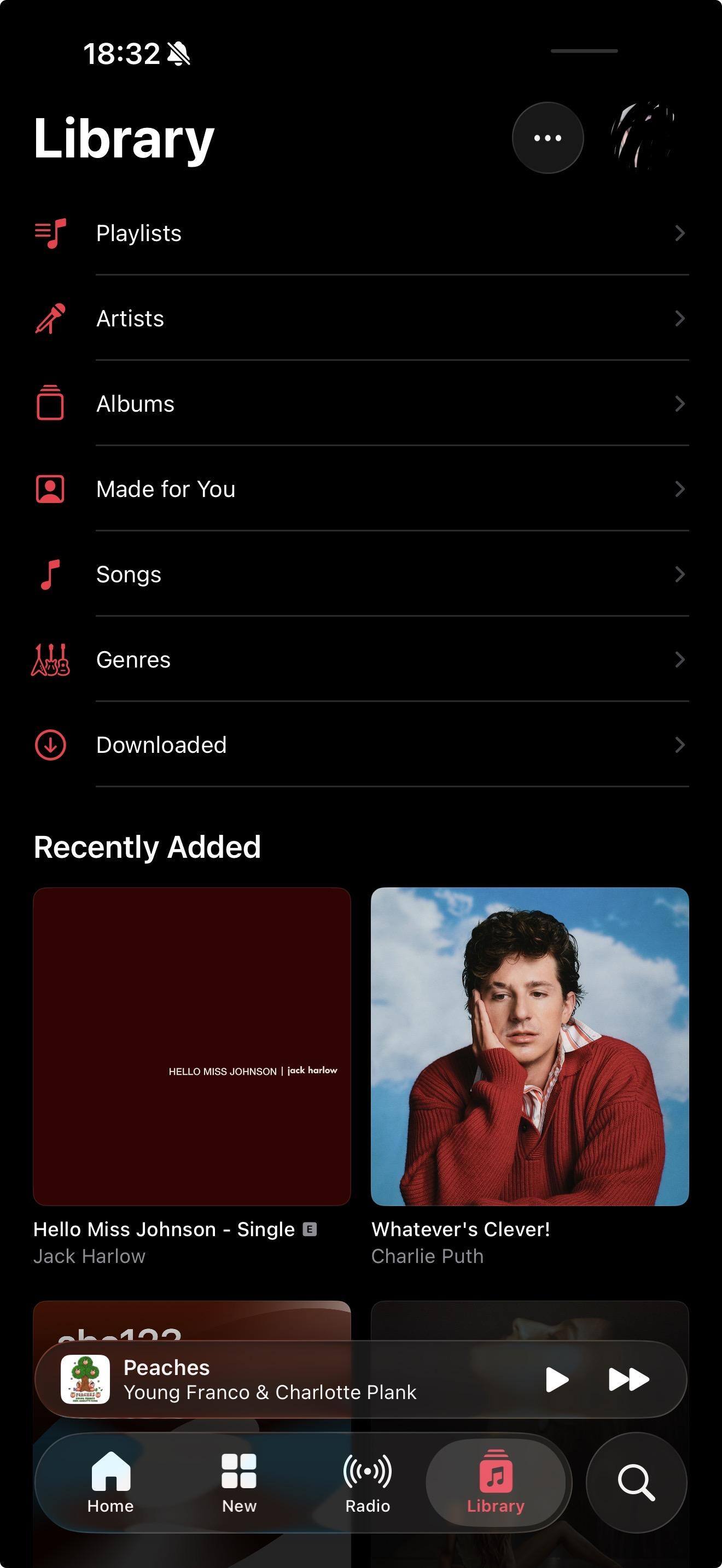Open the Hello Miss Johnson single
Image resolution: width=722 pixels, height=1568 pixels.
192,1046
